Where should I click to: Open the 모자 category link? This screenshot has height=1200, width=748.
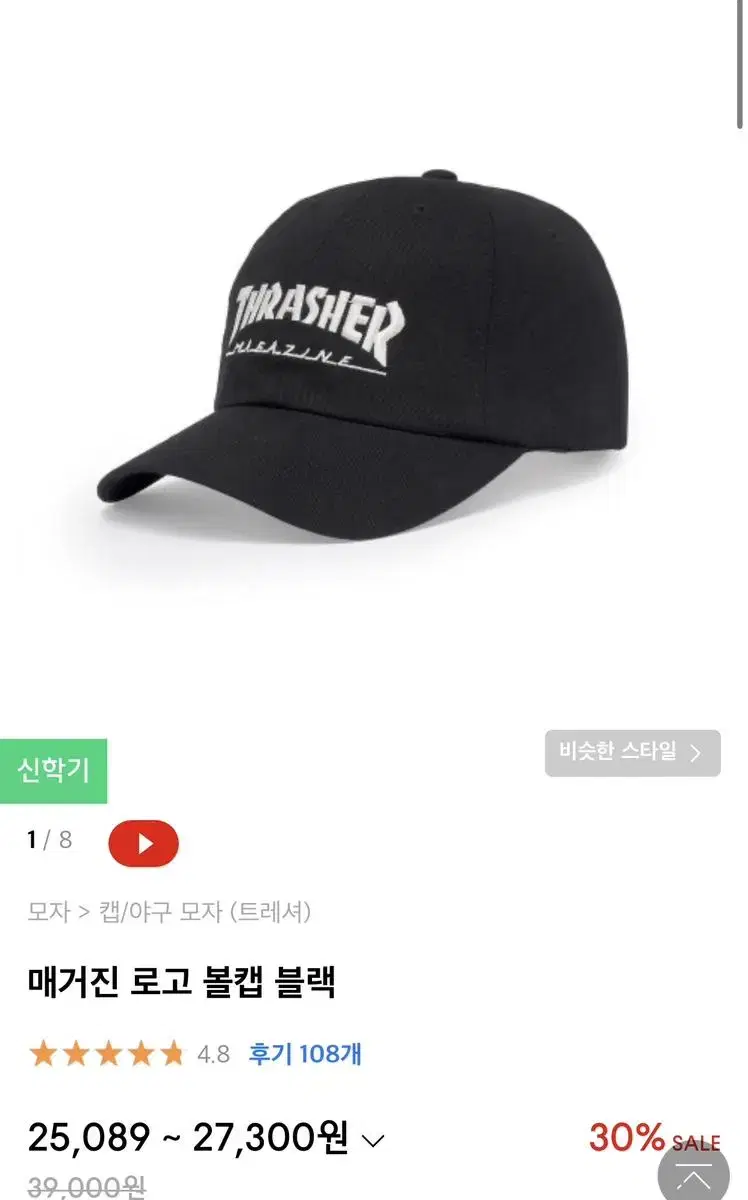click(x=48, y=912)
